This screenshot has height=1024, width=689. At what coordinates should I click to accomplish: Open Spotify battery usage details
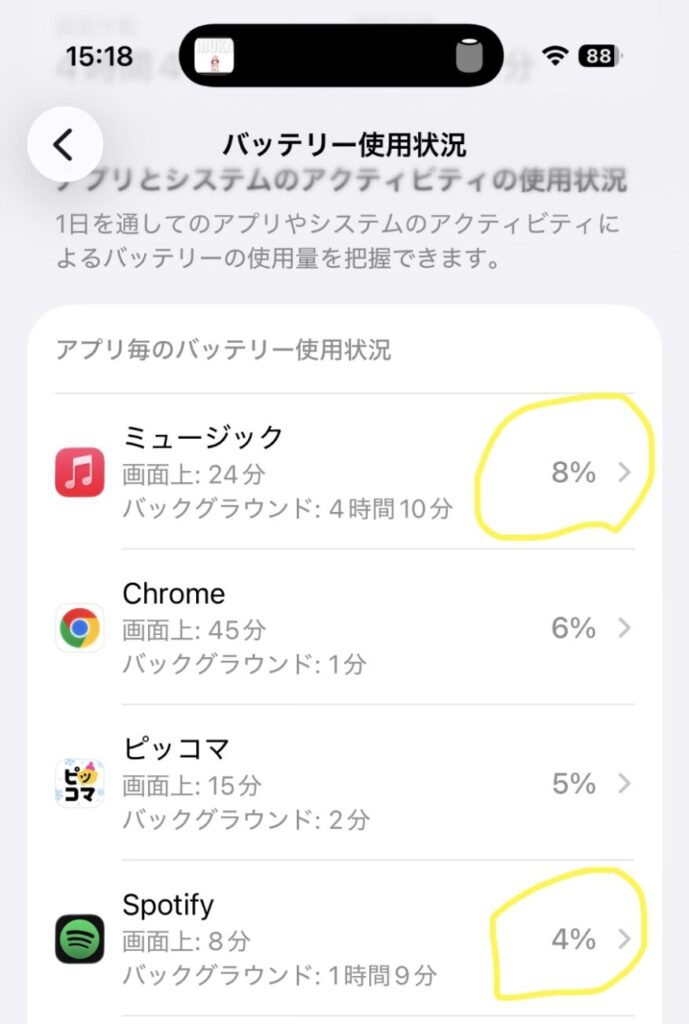tap(345, 939)
